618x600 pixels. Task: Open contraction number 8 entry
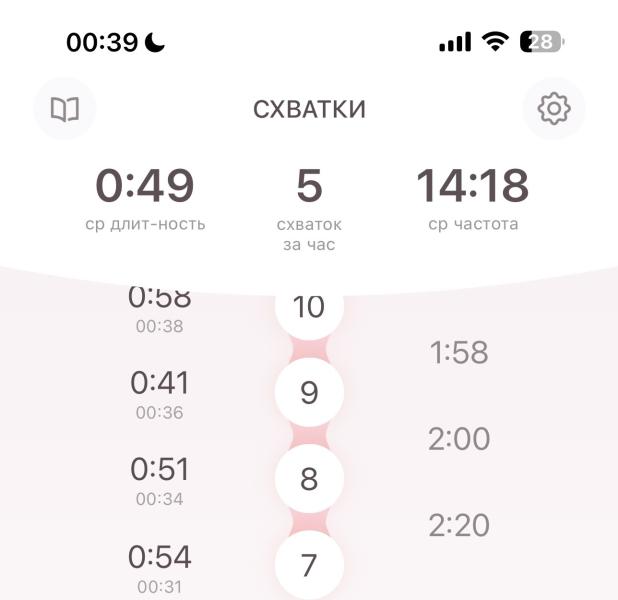(x=309, y=479)
